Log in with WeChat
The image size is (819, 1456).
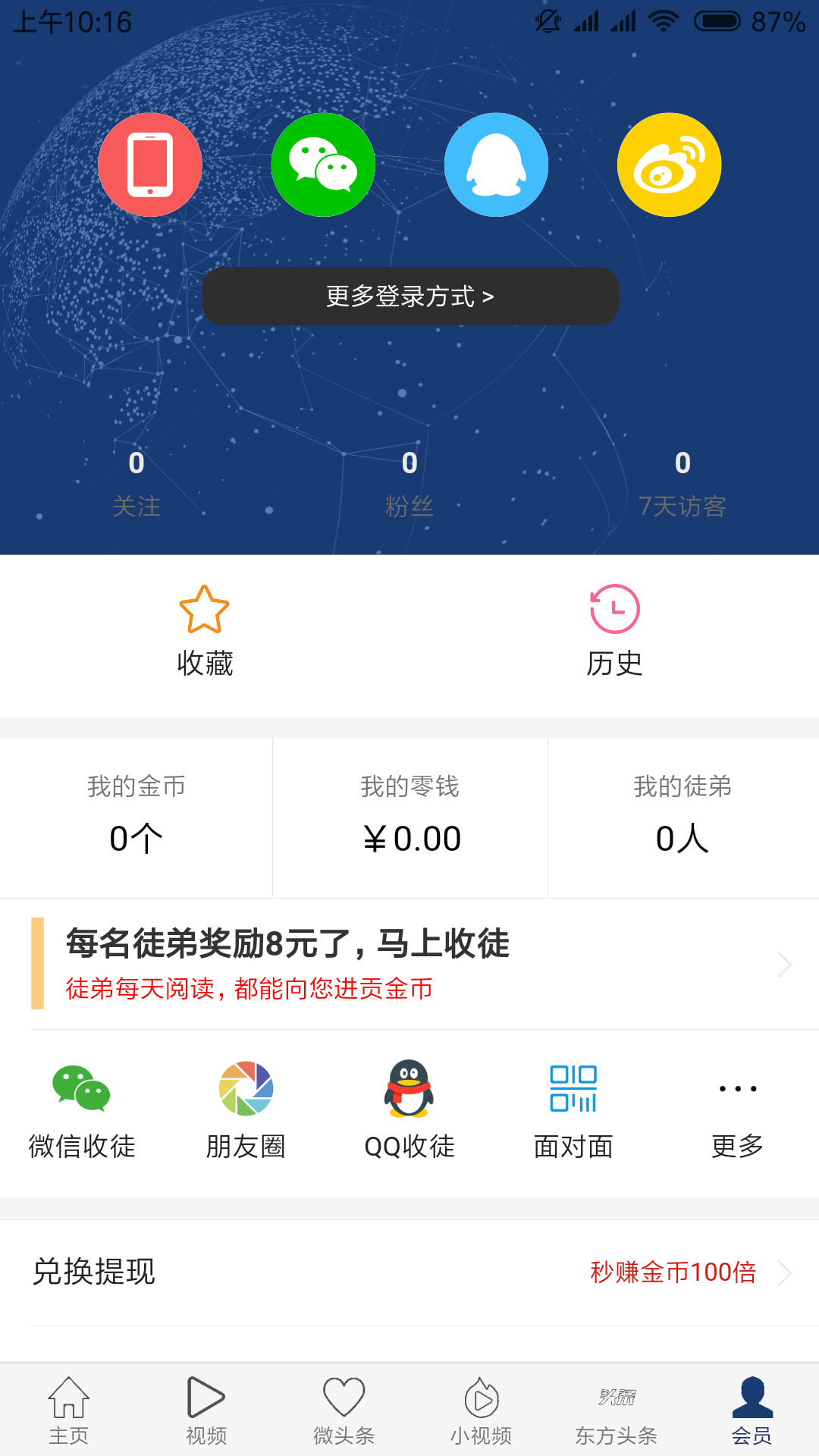[323, 165]
